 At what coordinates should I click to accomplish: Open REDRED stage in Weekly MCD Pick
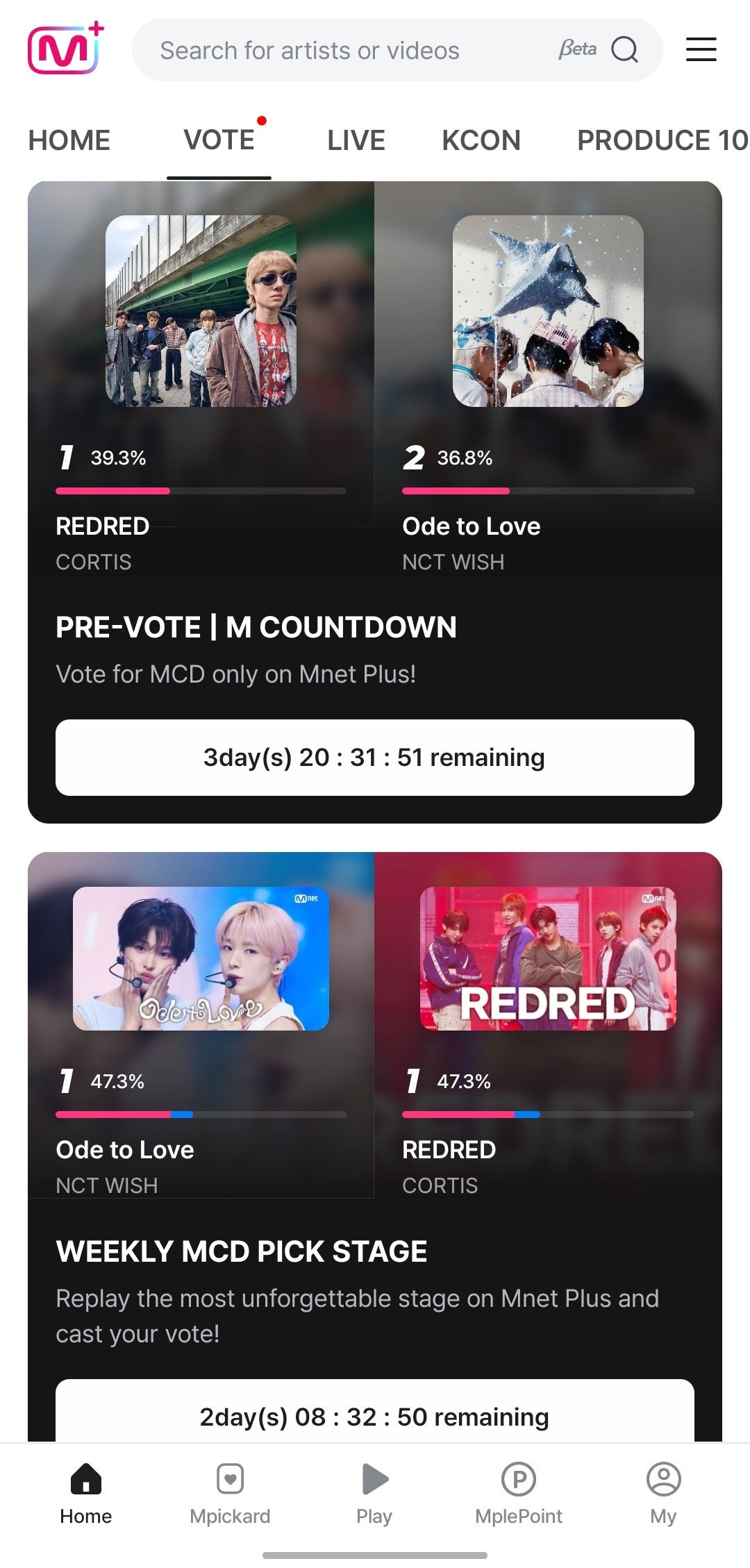point(548,958)
